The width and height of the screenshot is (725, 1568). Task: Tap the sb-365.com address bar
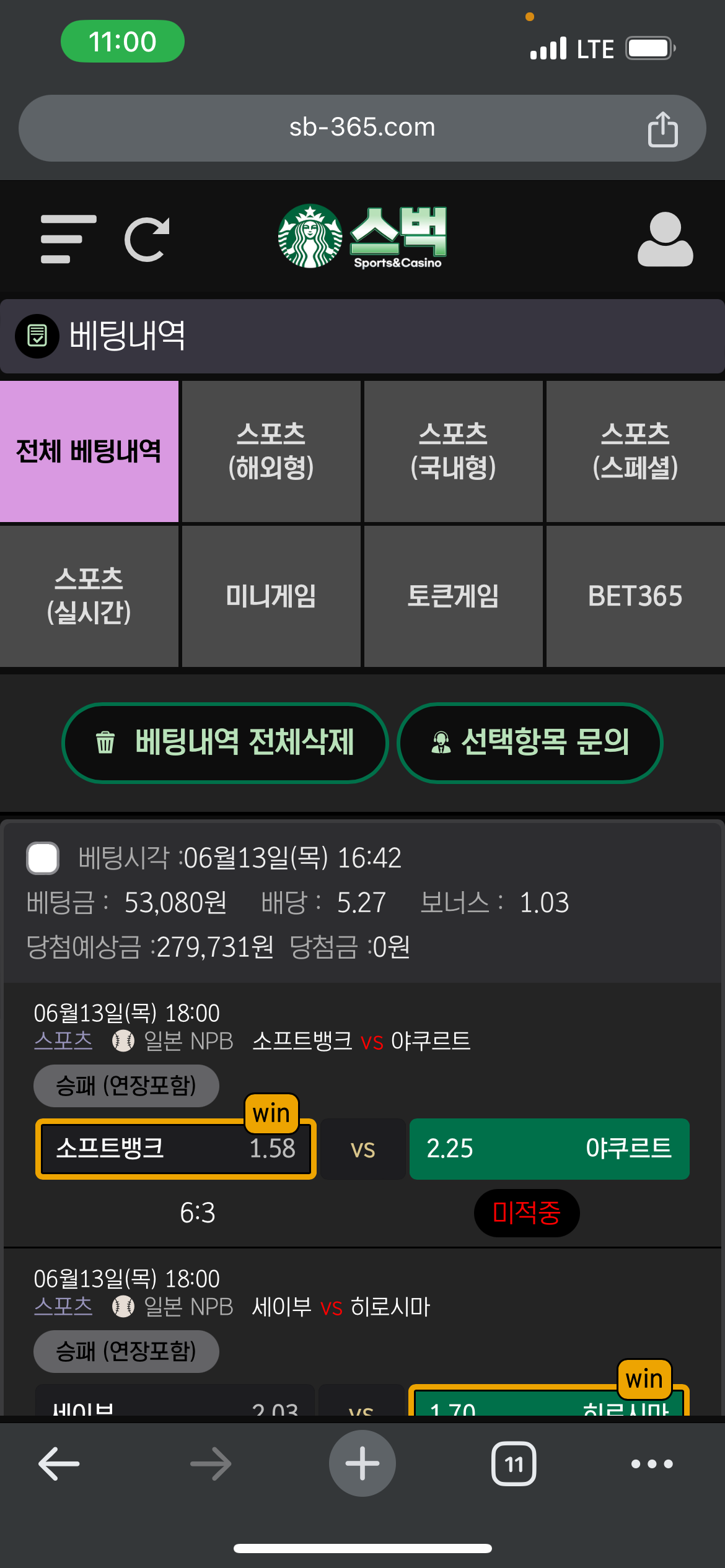coord(362,128)
